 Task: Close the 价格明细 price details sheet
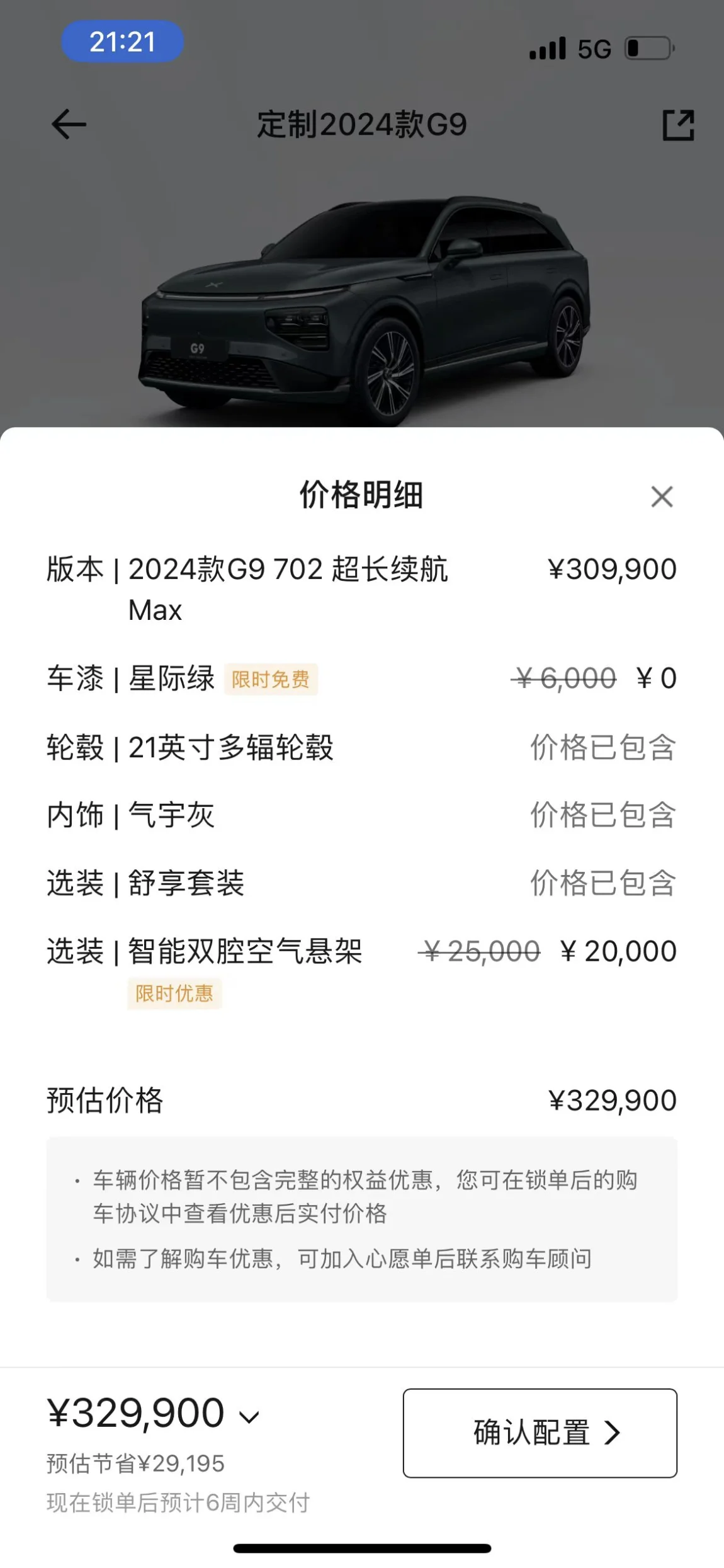click(662, 497)
